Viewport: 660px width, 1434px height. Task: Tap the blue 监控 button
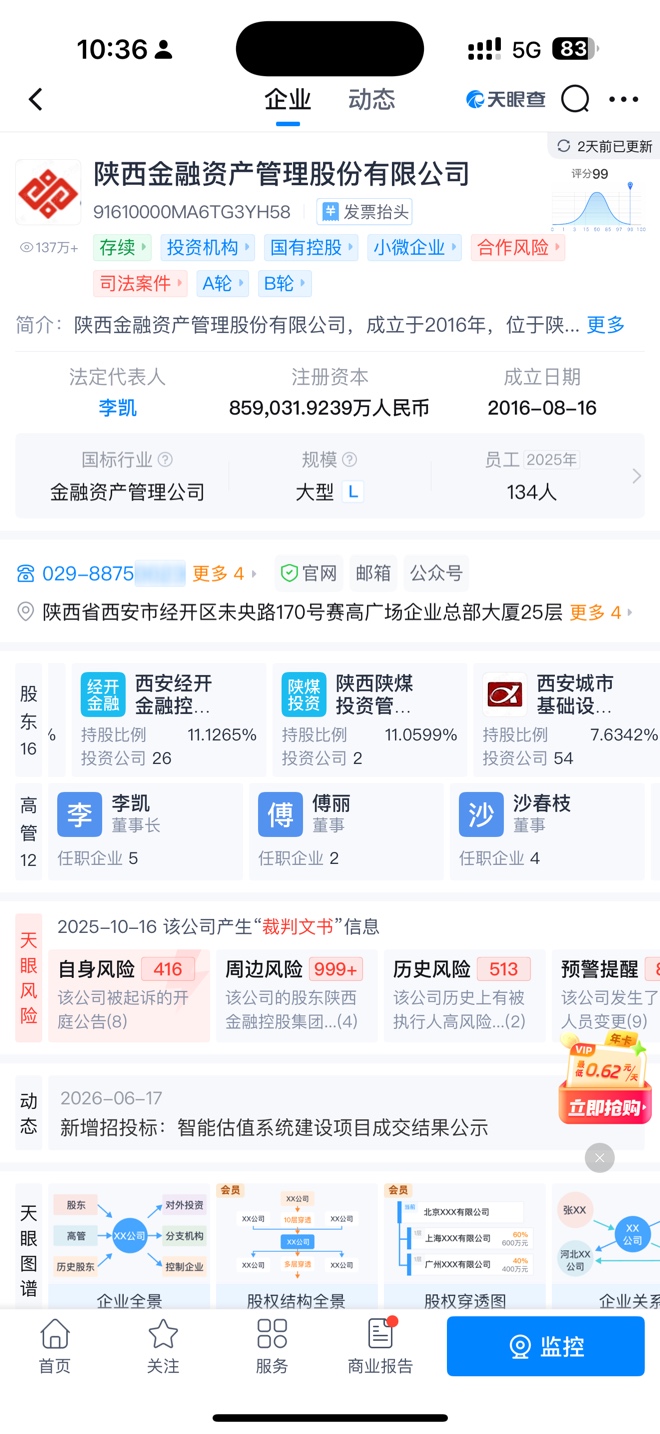pos(545,1346)
